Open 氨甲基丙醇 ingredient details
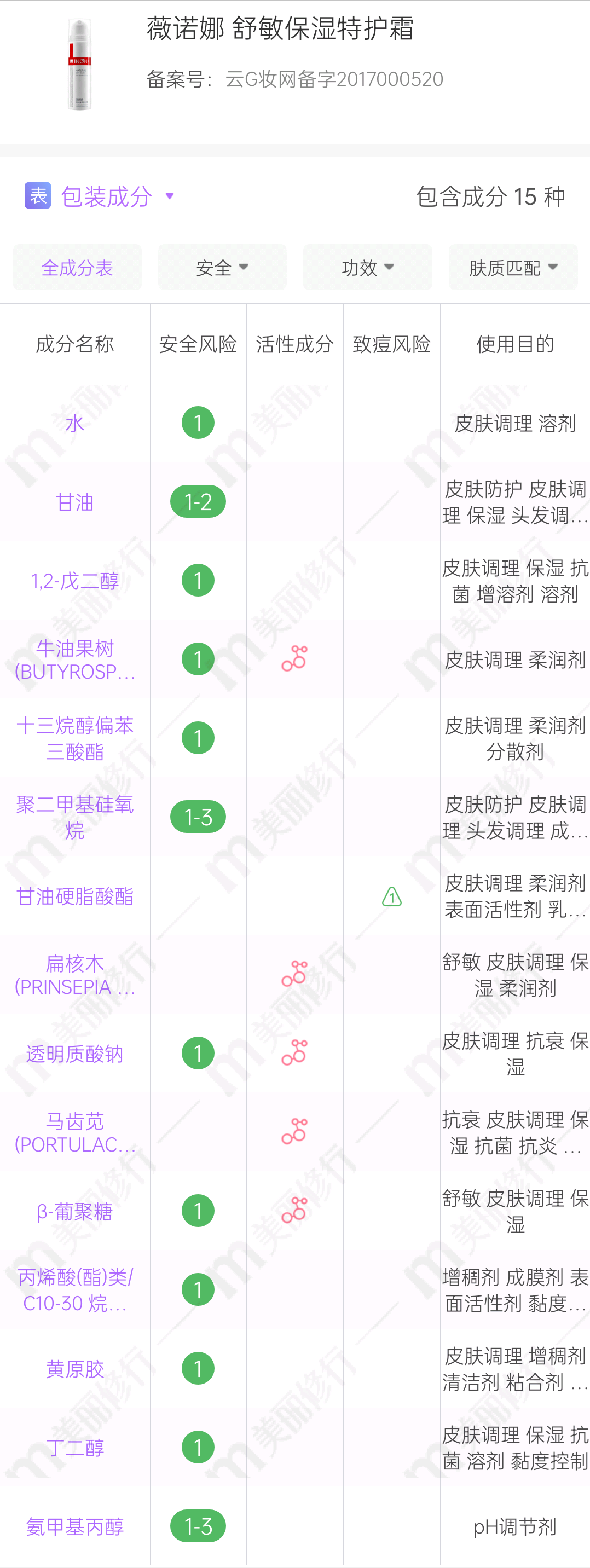590x1568 pixels. 75,1526
